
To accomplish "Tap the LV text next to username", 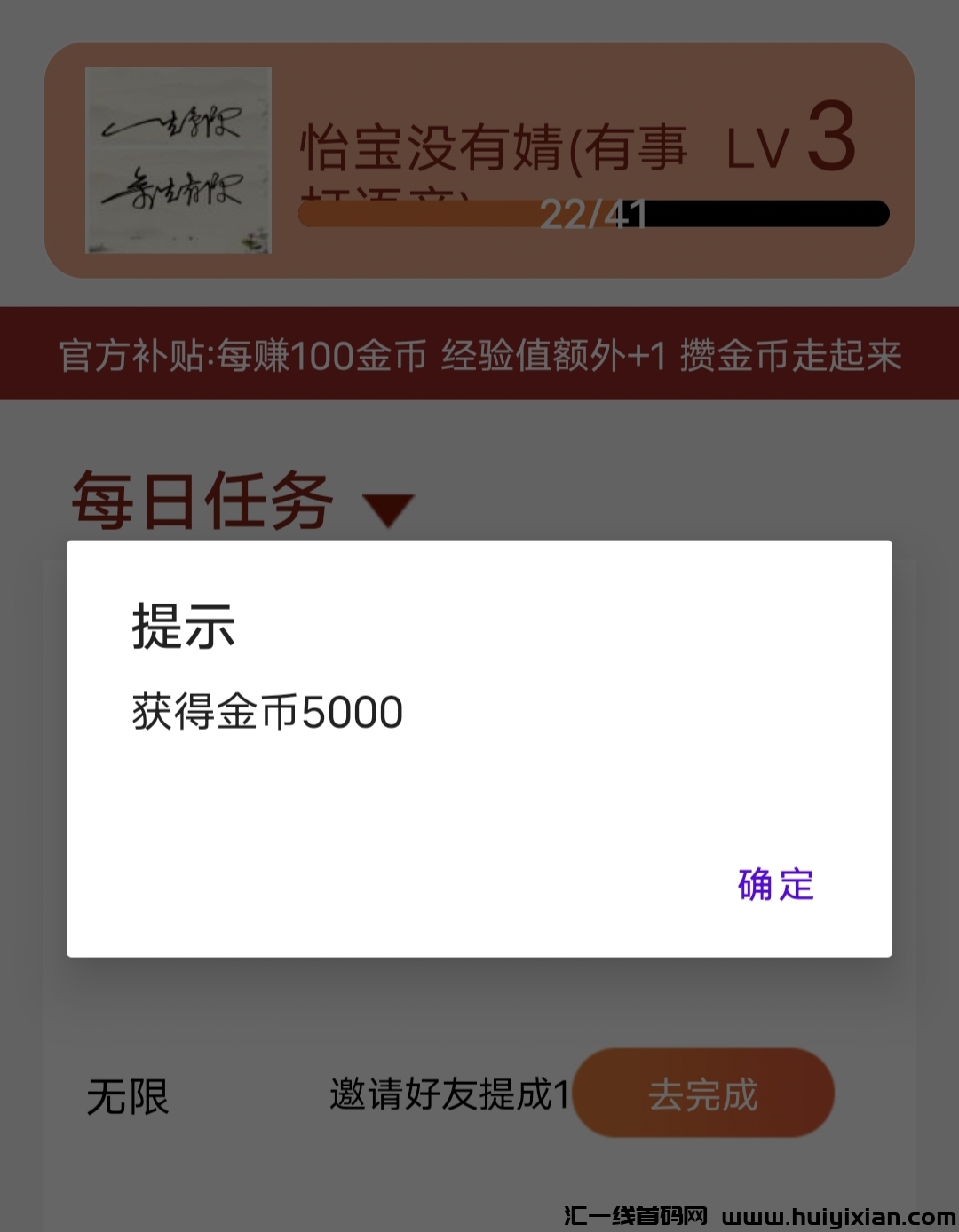I will pos(759,149).
